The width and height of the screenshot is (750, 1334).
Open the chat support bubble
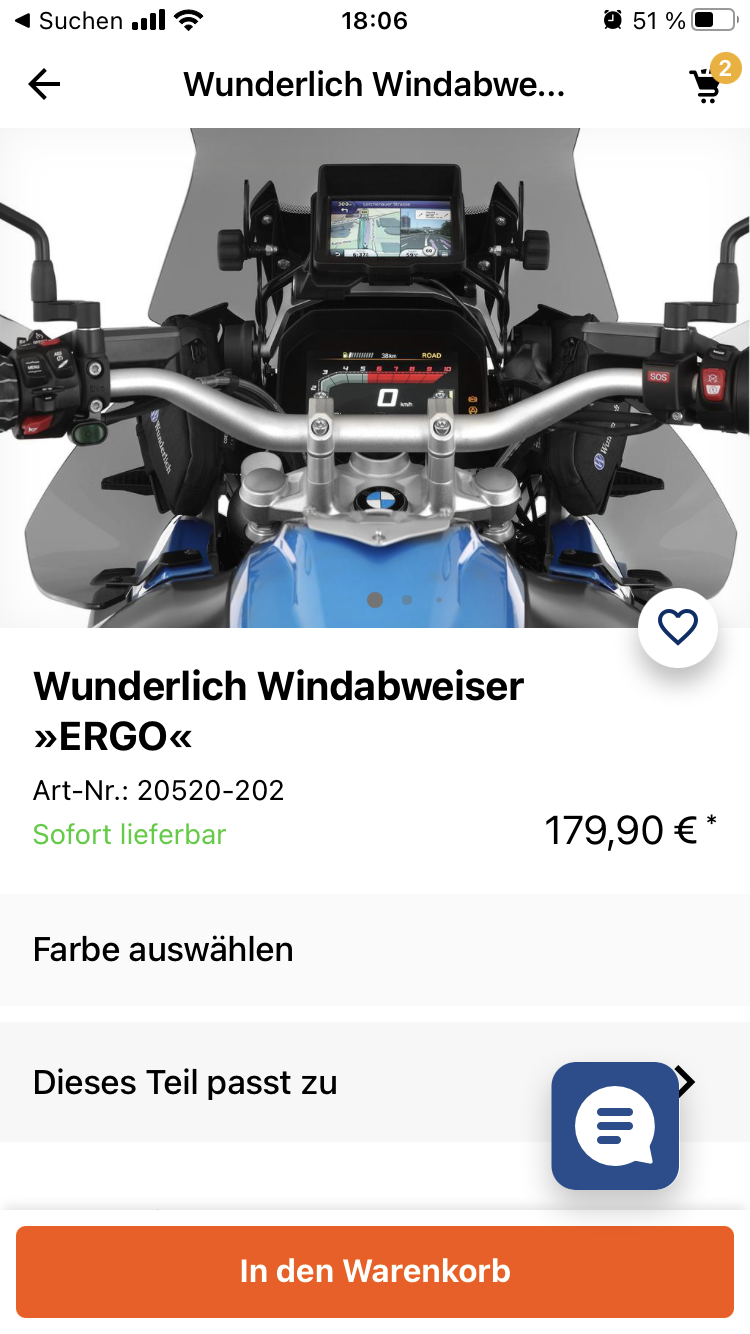point(615,1126)
